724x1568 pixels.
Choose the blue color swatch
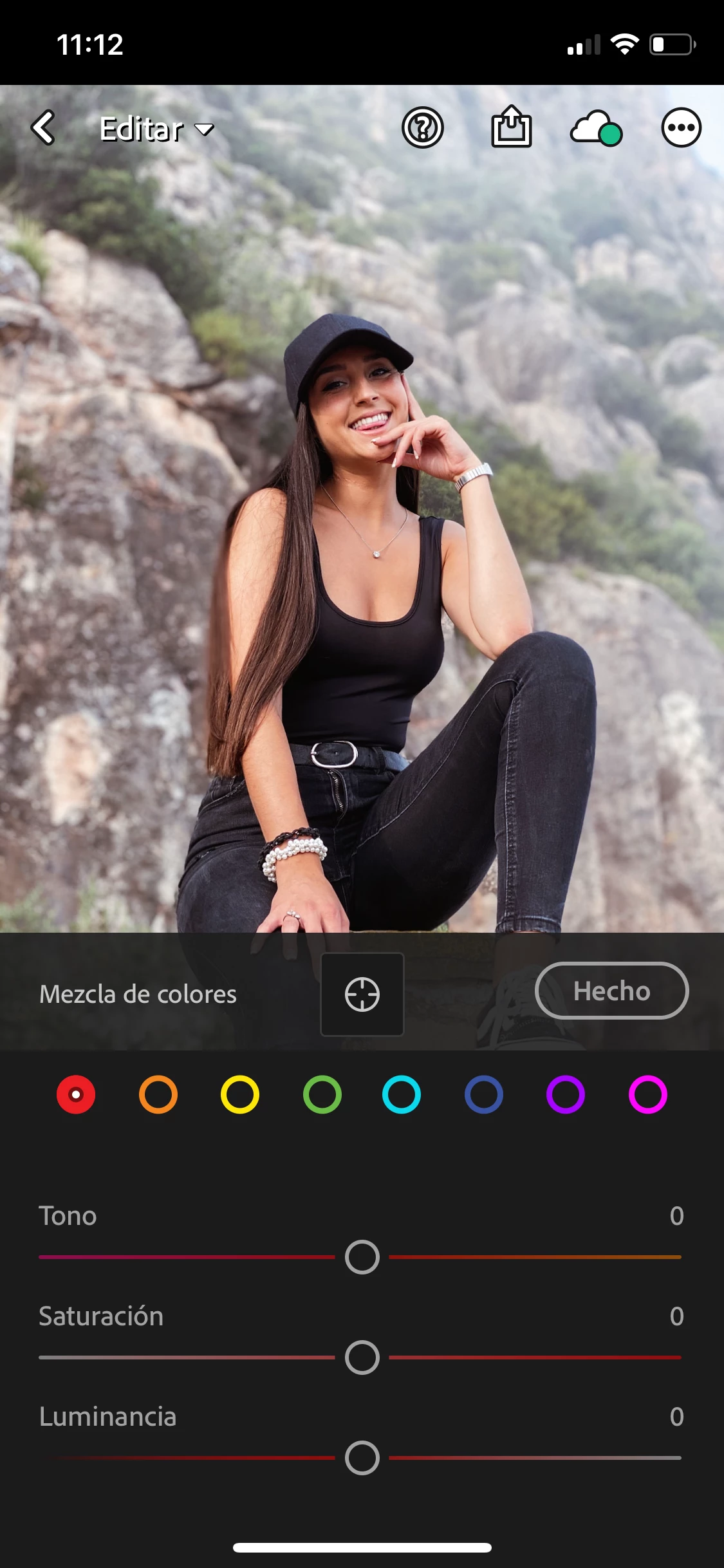(484, 1094)
